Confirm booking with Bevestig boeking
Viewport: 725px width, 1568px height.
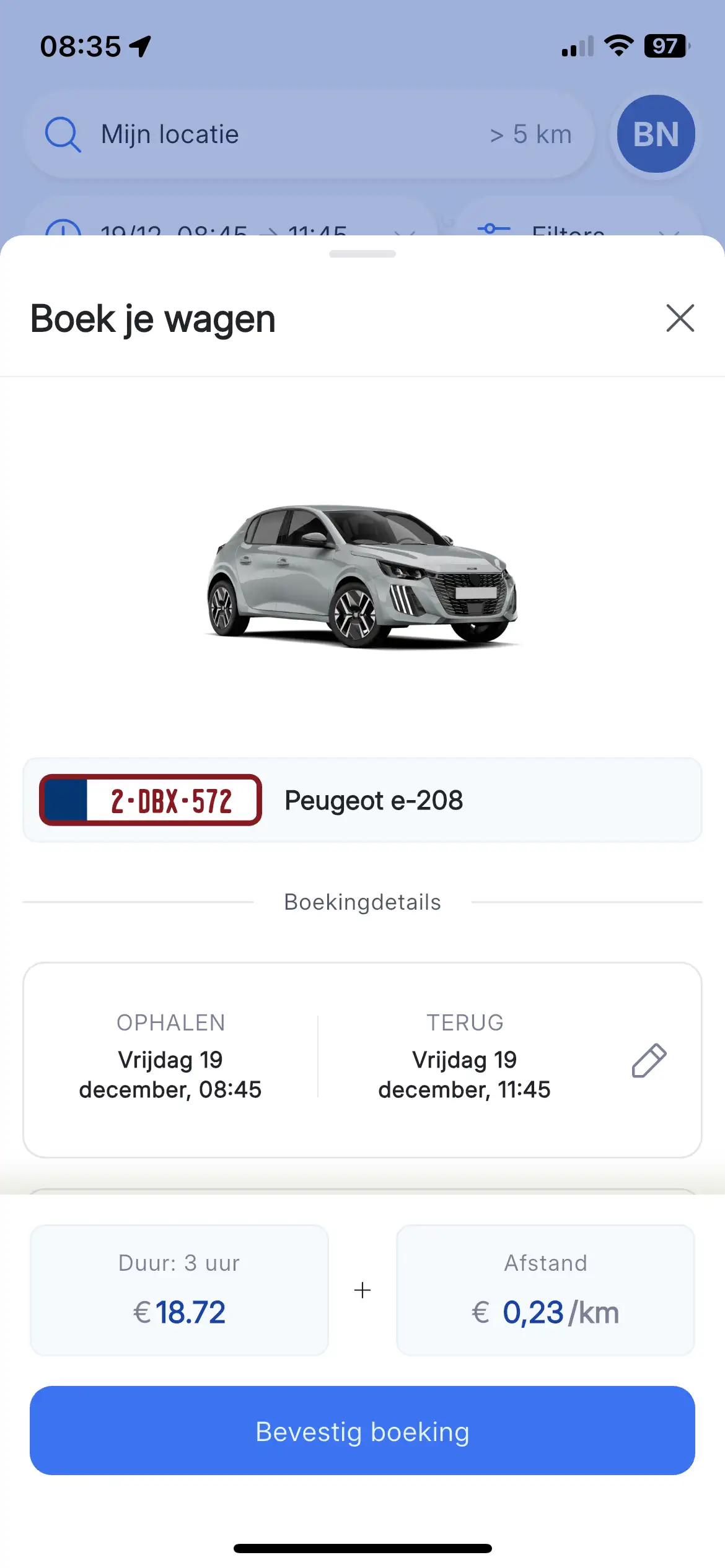362,1431
